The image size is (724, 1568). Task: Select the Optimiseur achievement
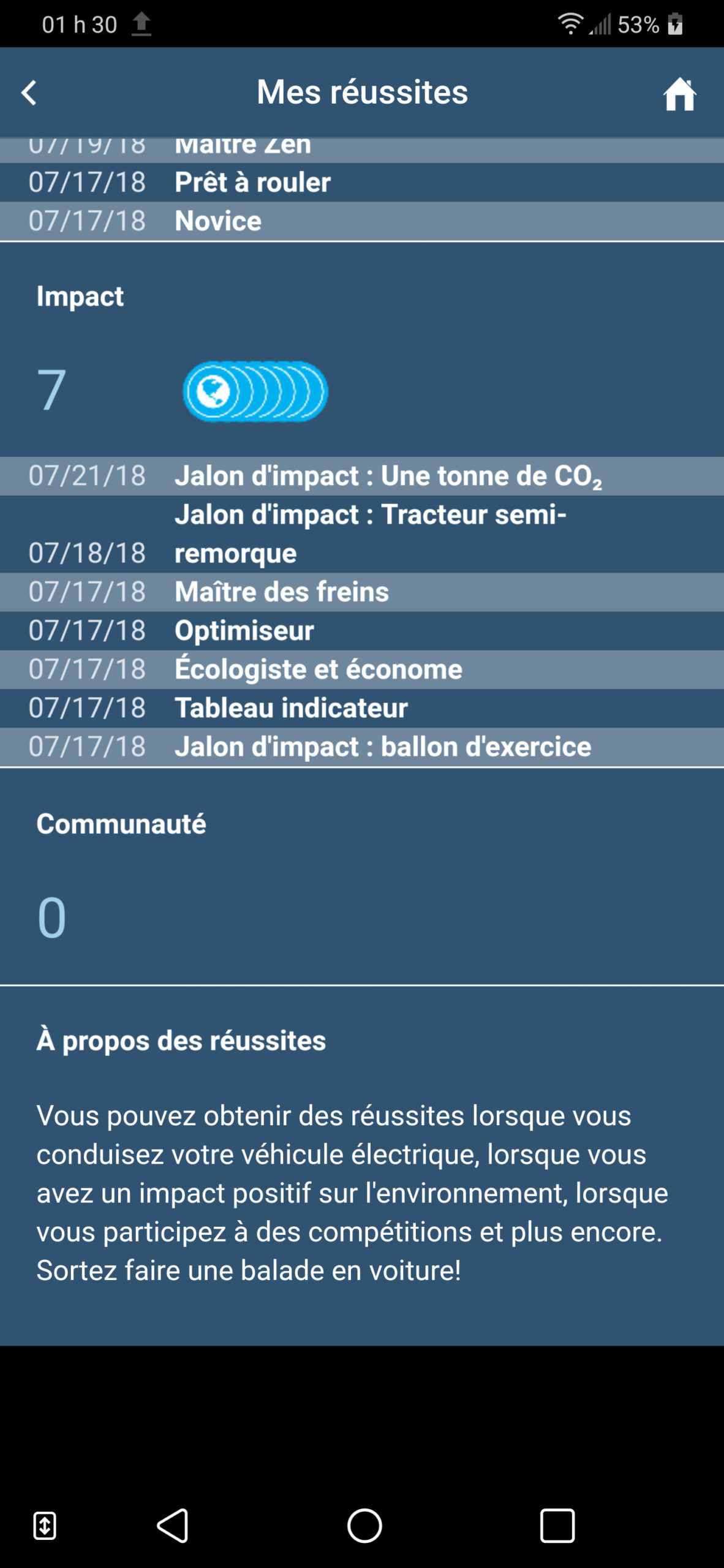[361, 630]
